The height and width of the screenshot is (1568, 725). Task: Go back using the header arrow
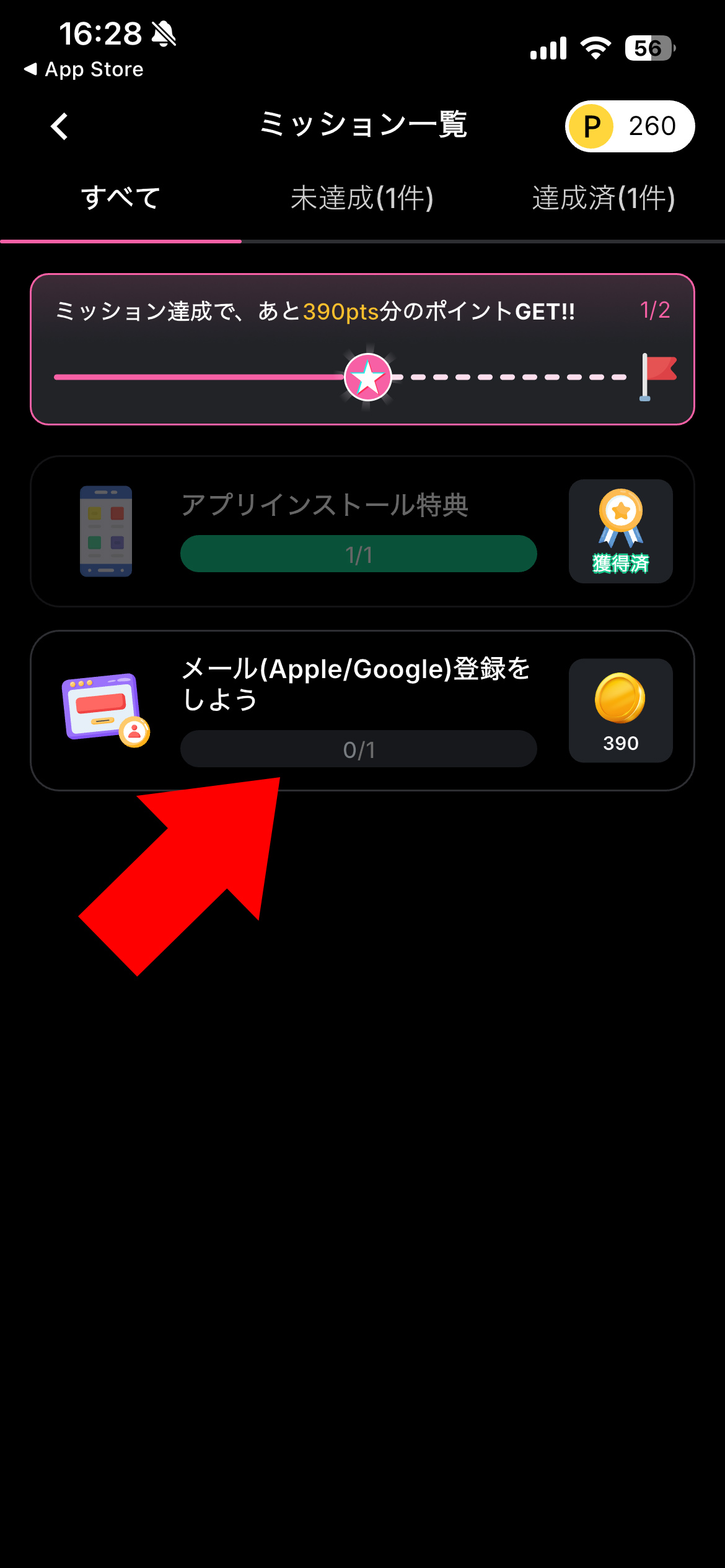59,127
